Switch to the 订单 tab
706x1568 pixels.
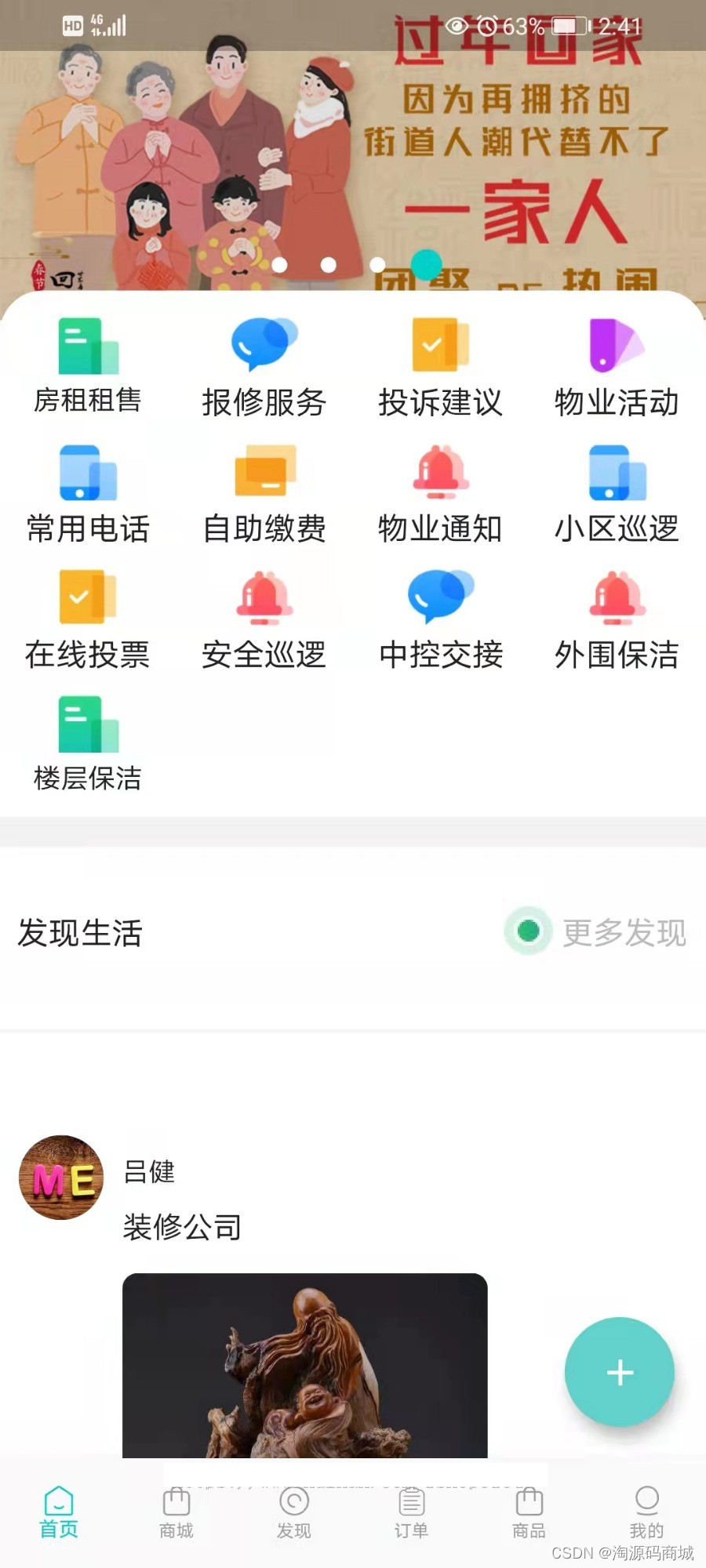(412, 1513)
